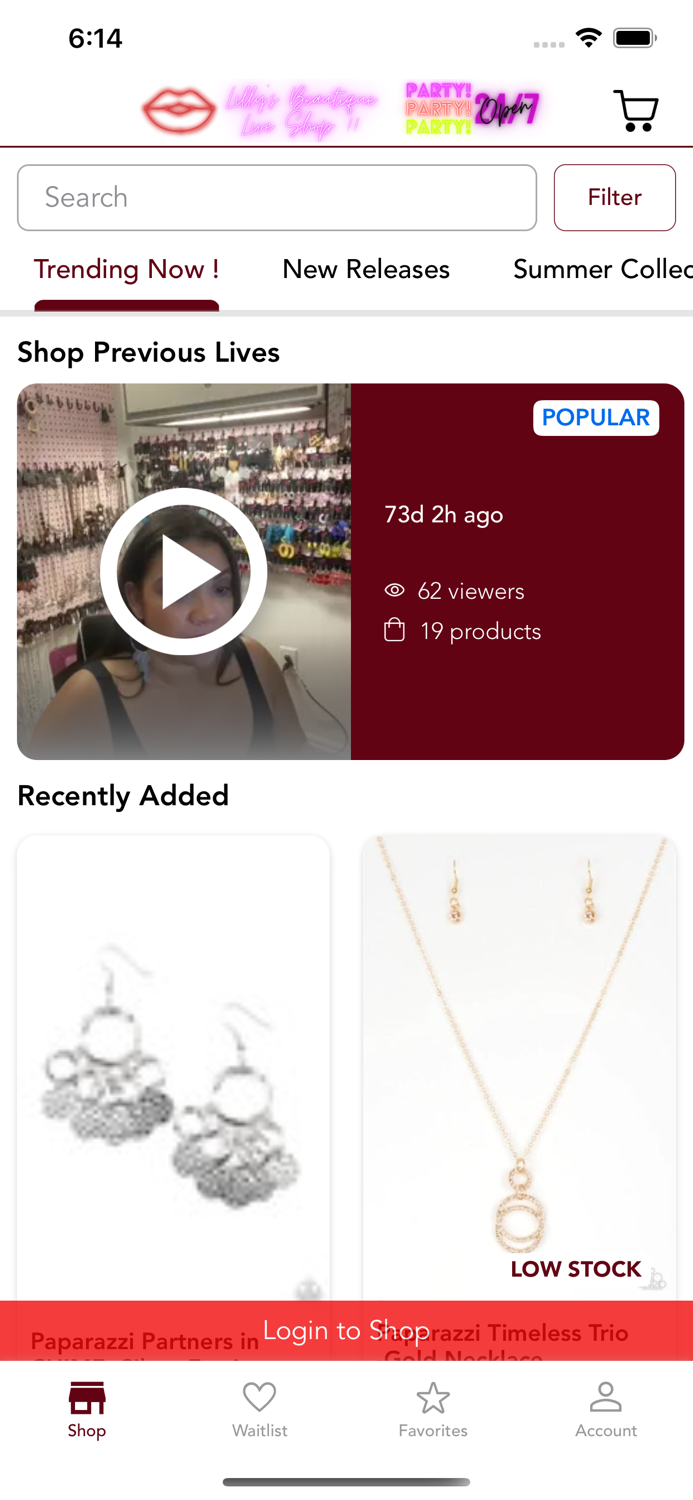View the Paparazzi Partners silver earrings
The width and height of the screenshot is (693, 1500).
(173, 1070)
